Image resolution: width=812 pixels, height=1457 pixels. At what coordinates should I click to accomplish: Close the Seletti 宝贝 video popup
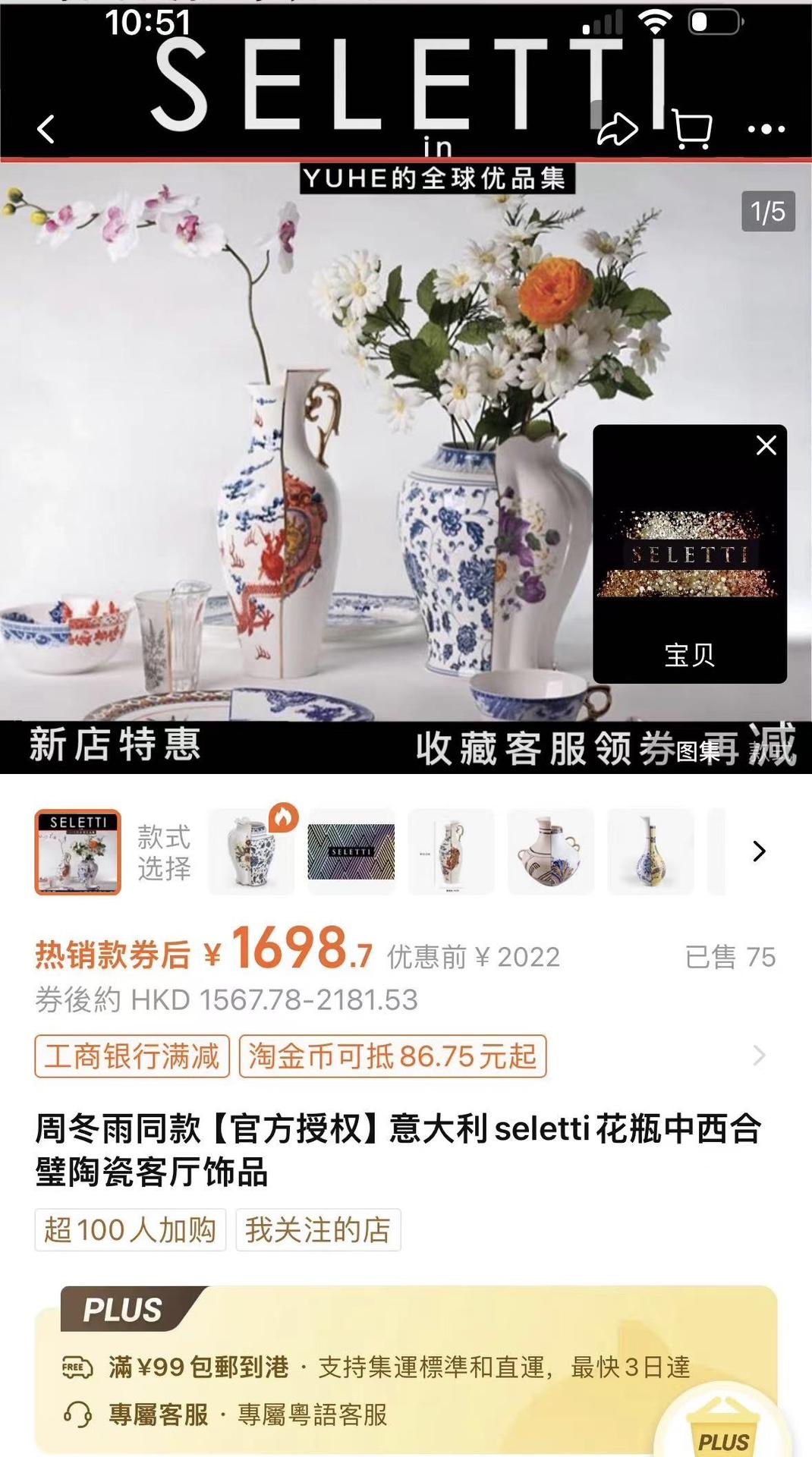click(766, 445)
